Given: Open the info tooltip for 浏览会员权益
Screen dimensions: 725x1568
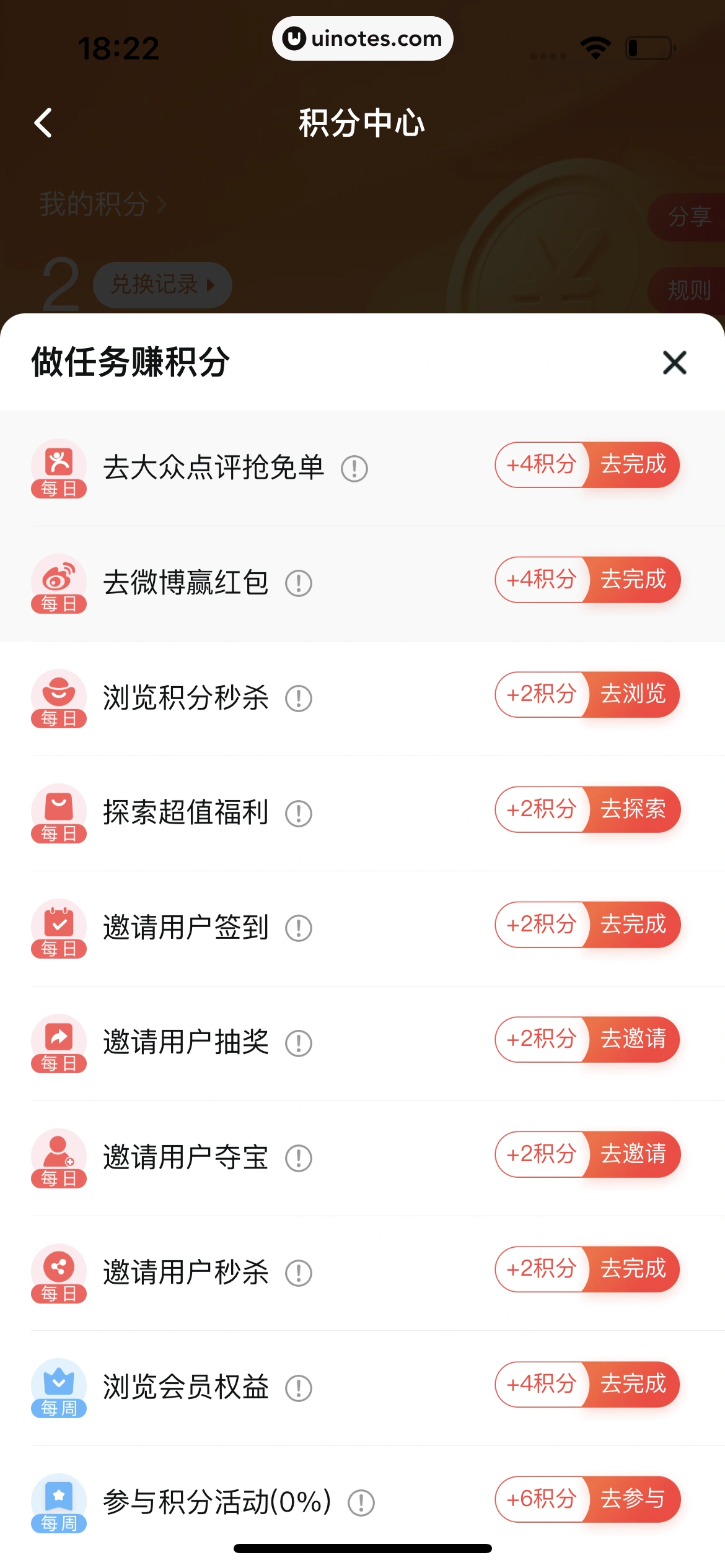Looking at the screenshot, I should click(299, 1387).
